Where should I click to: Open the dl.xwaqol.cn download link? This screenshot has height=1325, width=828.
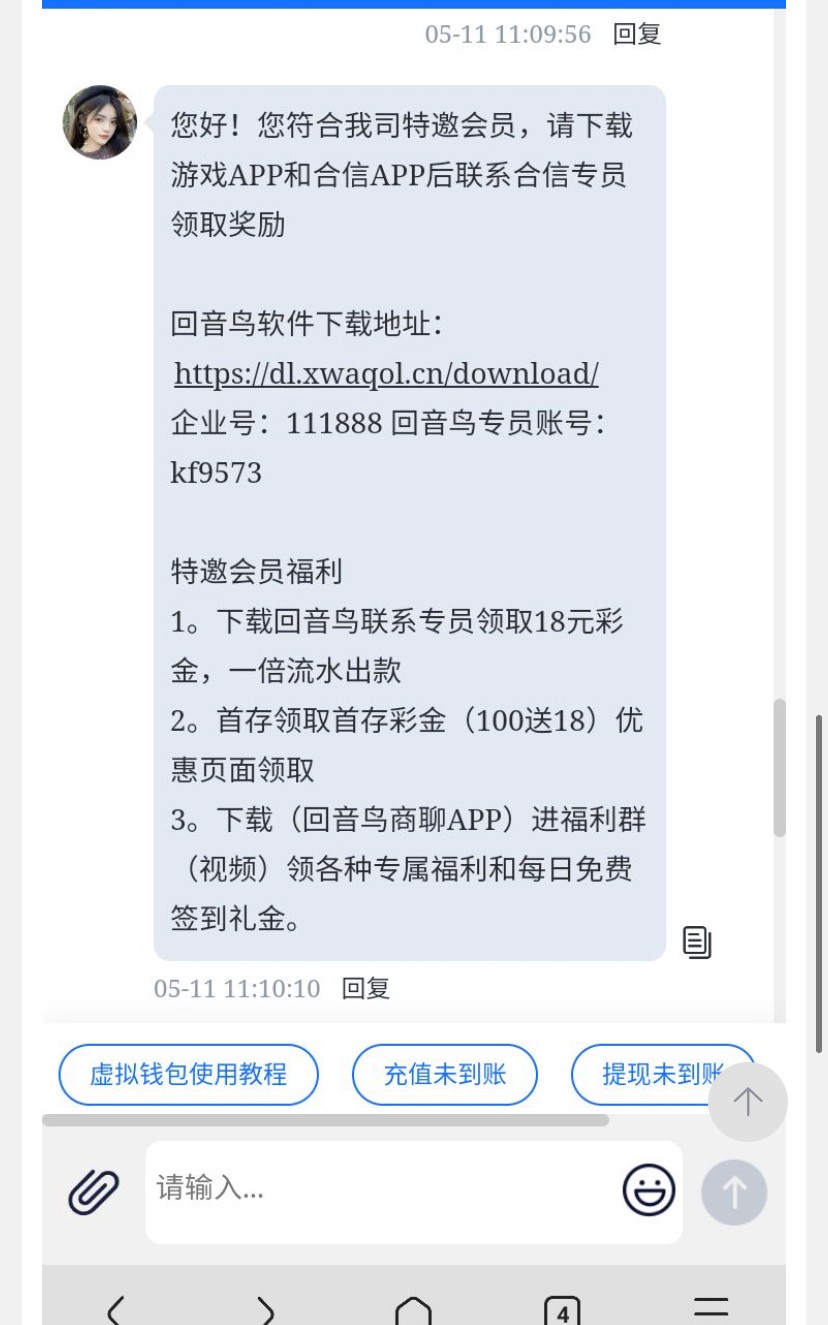(386, 373)
